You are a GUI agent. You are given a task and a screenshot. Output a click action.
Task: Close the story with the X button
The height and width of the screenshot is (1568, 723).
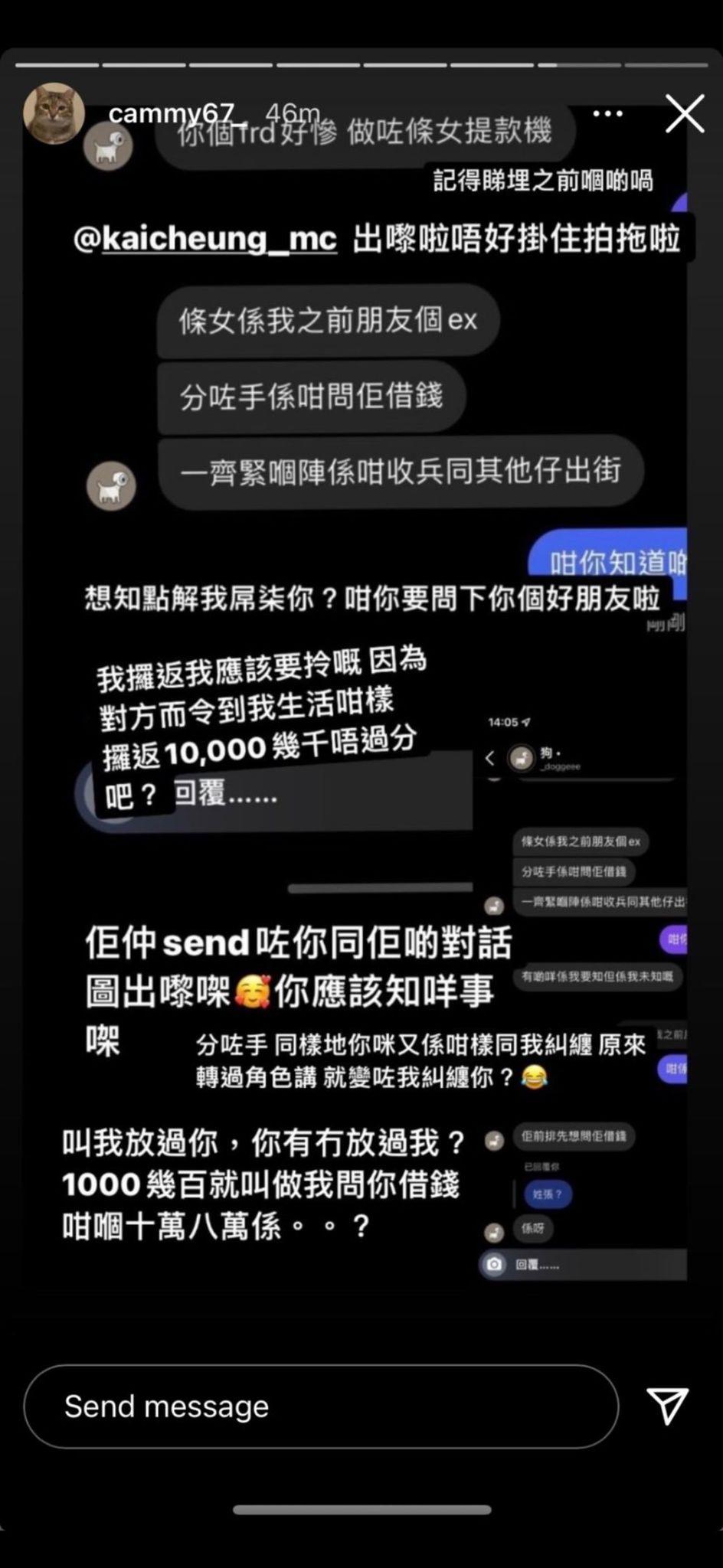click(684, 113)
